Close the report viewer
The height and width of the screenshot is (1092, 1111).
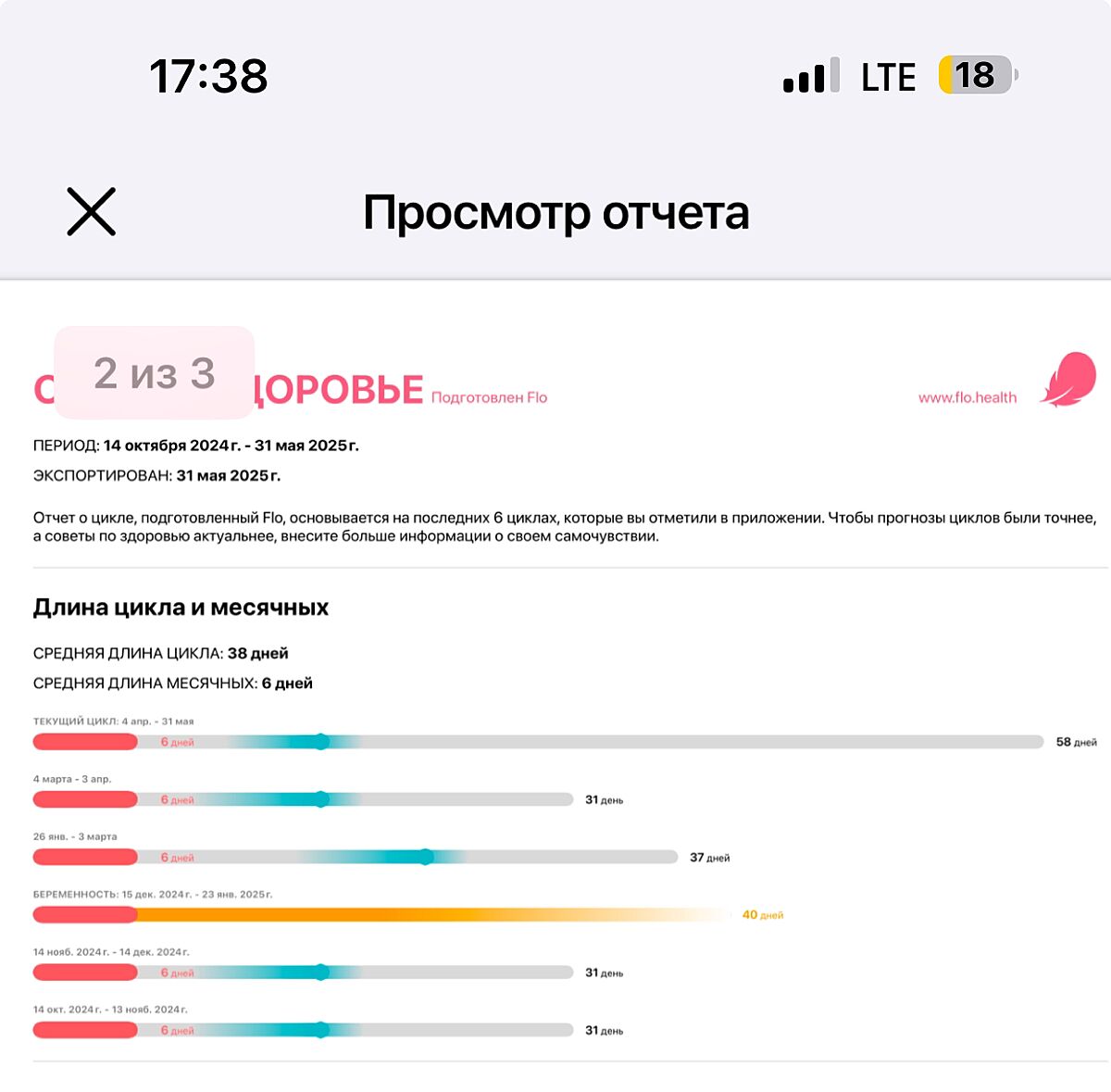pyautogui.click(x=92, y=212)
